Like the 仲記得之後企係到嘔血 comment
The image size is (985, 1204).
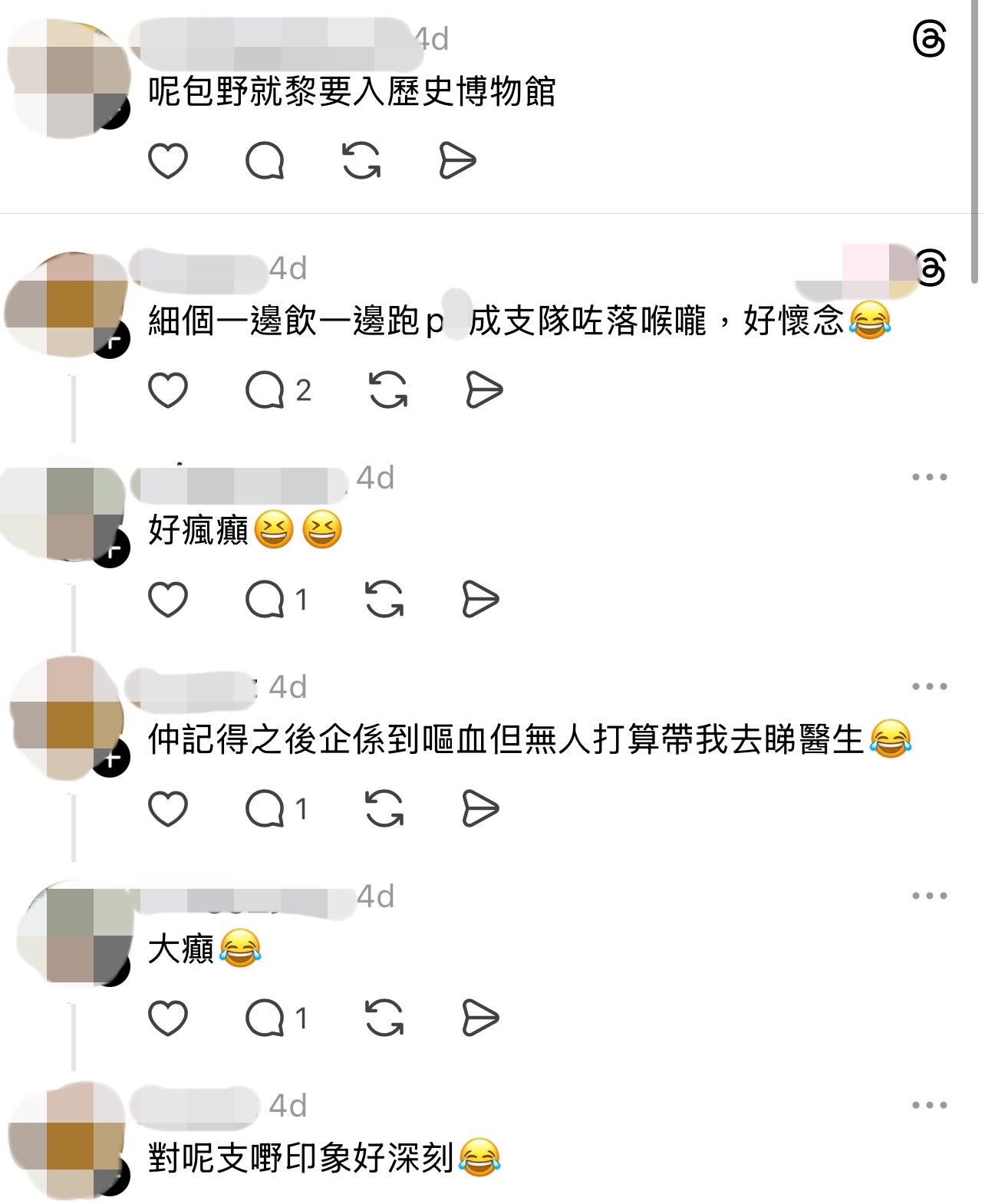167,809
